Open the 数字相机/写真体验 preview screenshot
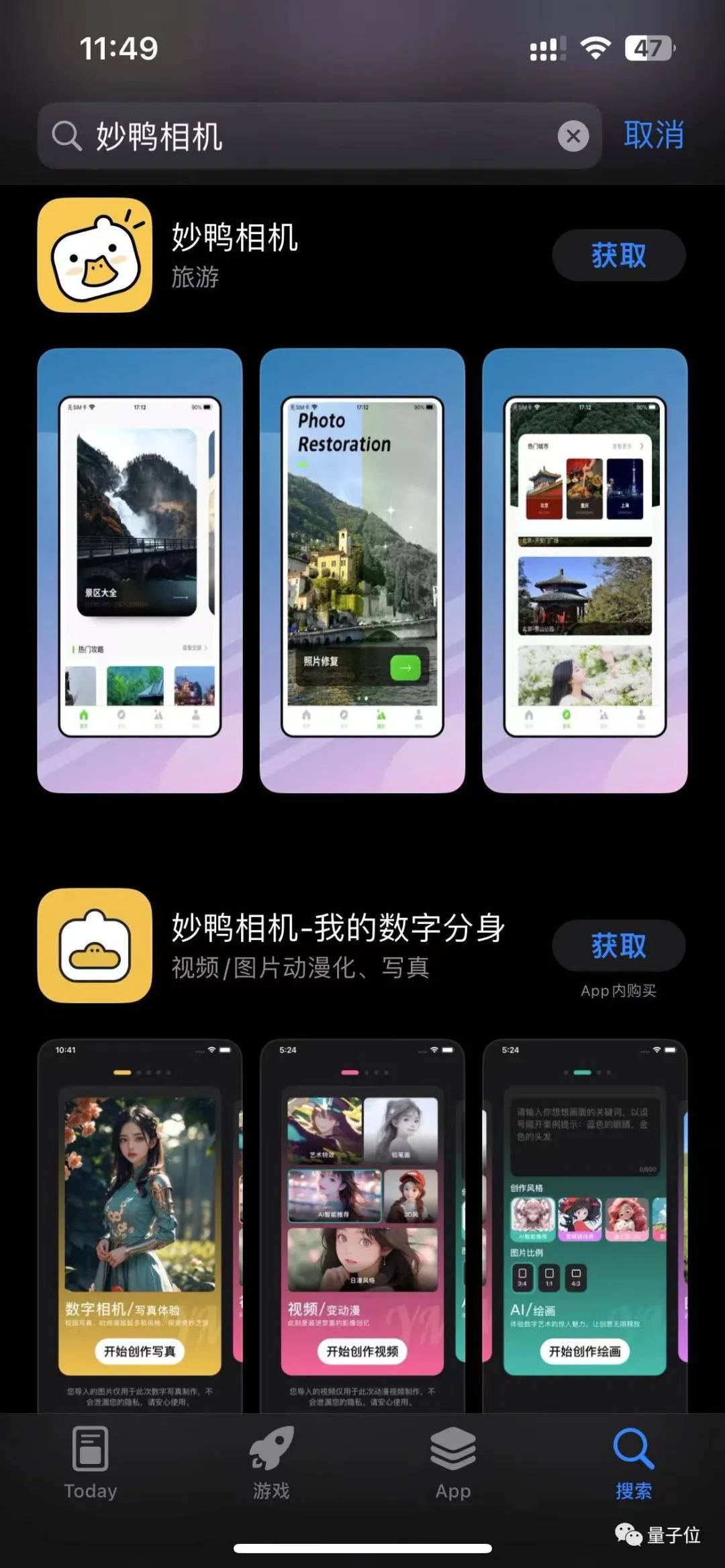 (x=140, y=1228)
